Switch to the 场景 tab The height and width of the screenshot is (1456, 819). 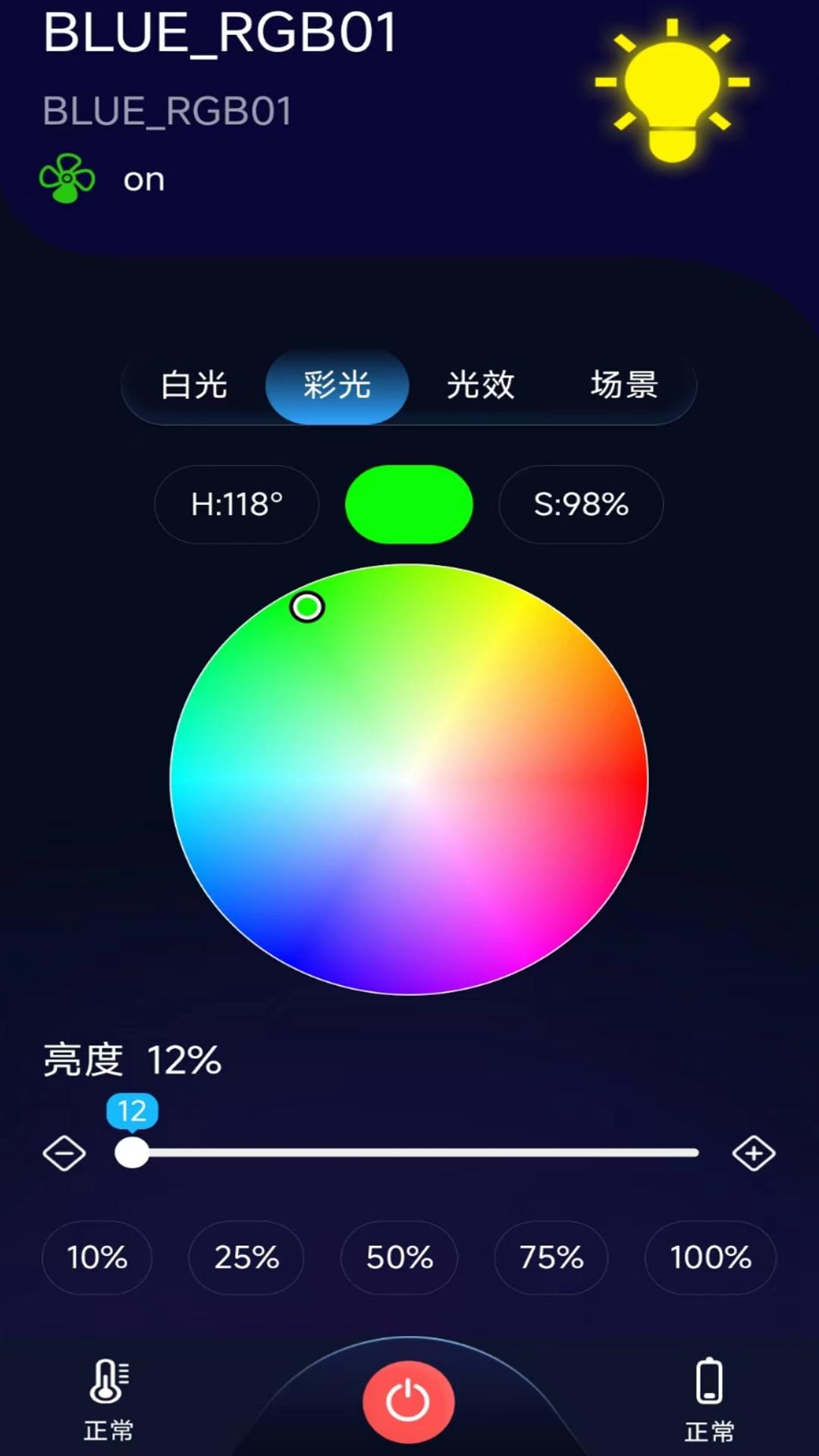click(624, 385)
